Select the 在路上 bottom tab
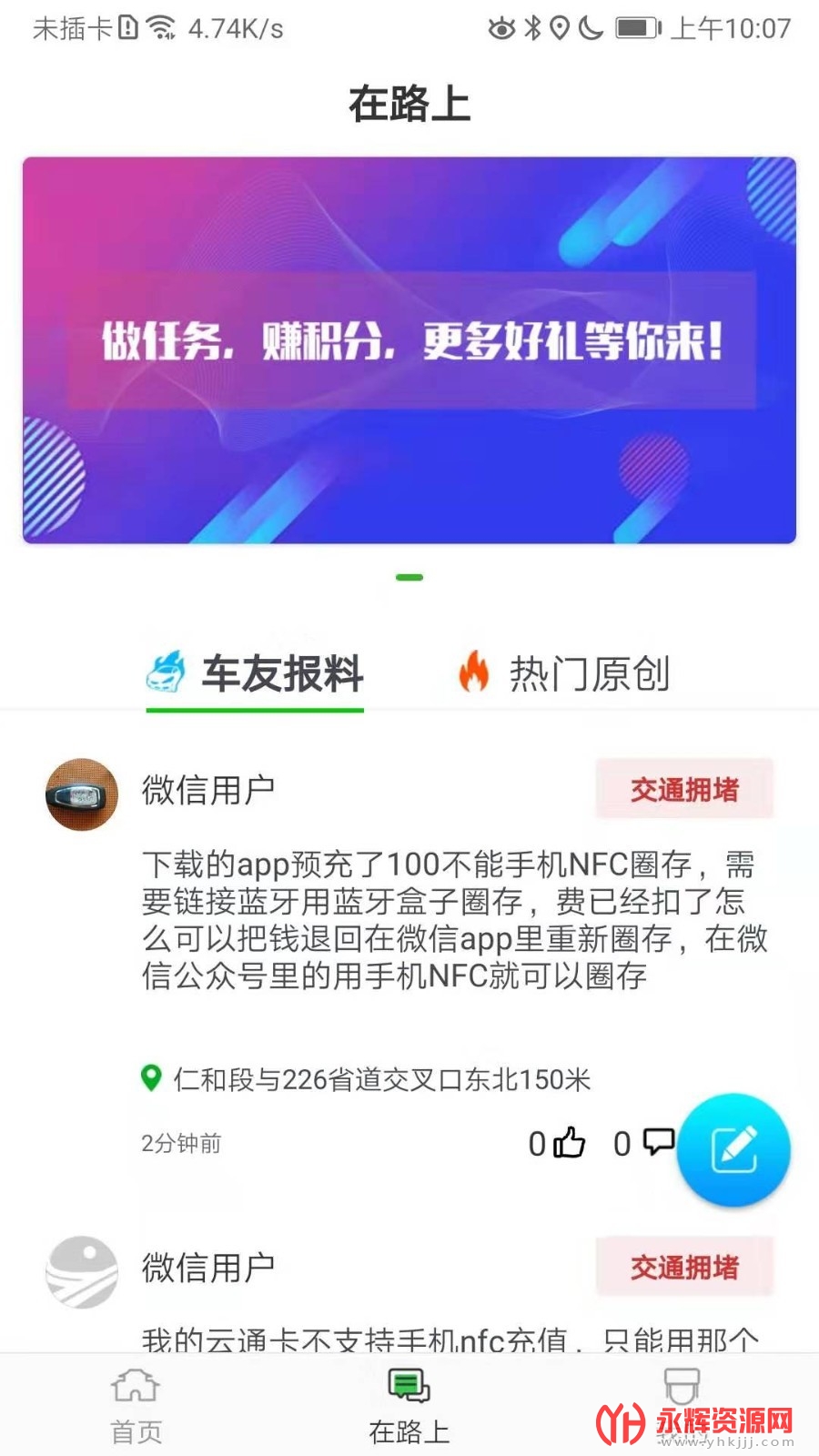The height and width of the screenshot is (1456, 819). pos(409,1406)
